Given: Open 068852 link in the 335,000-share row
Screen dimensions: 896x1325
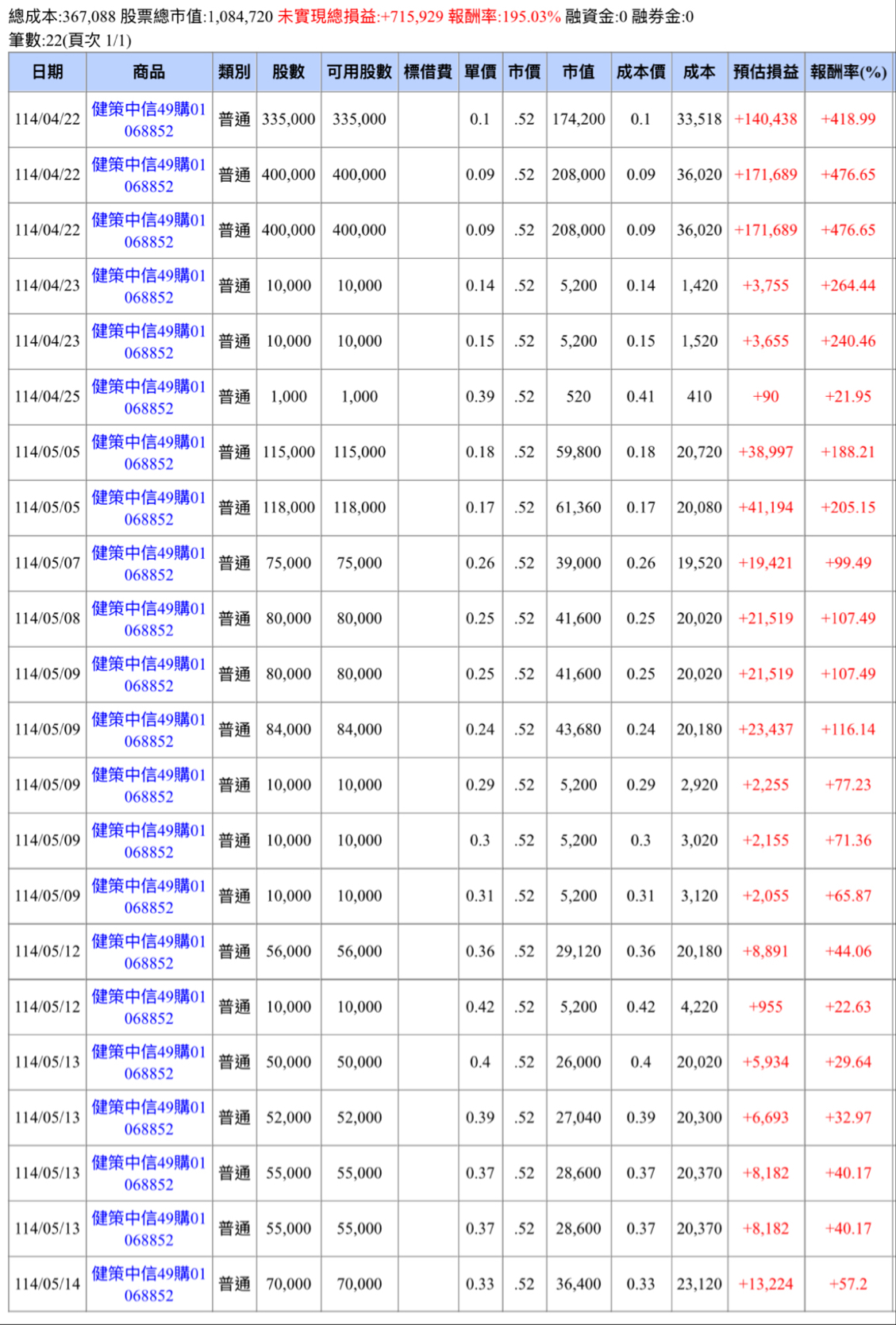Looking at the screenshot, I should coord(148,132).
